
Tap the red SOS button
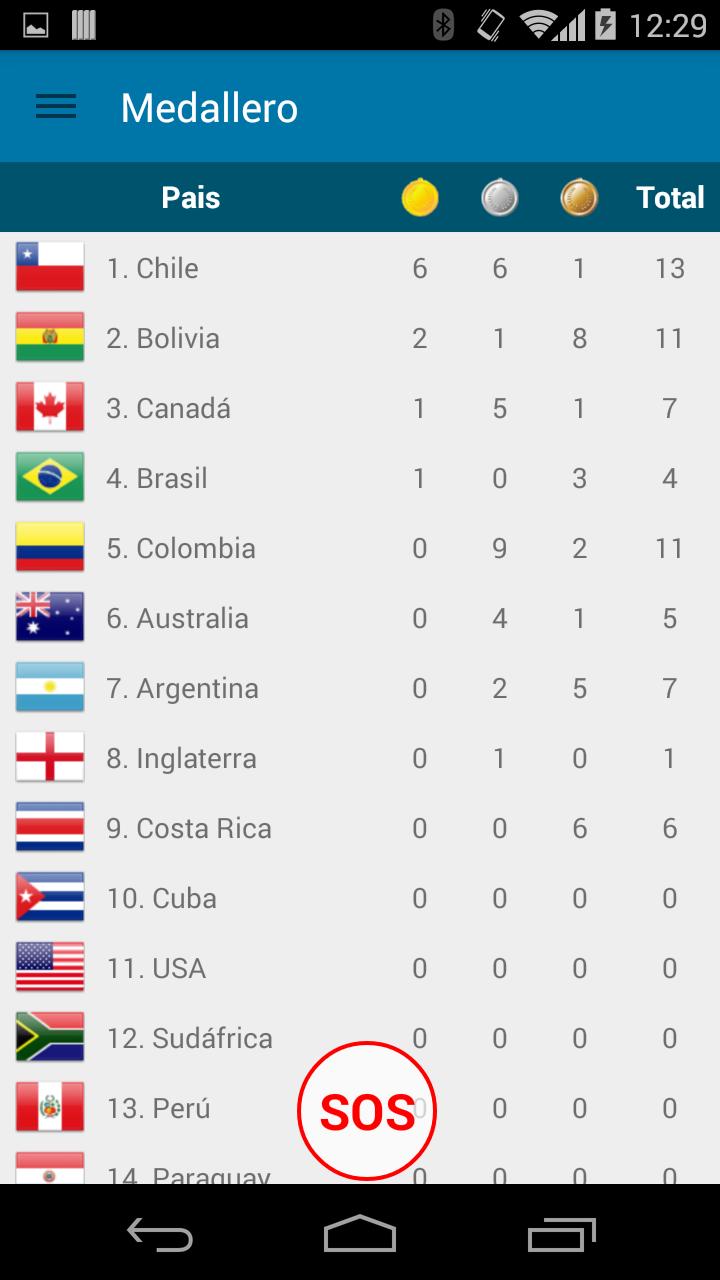pyautogui.click(x=367, y=1110)
